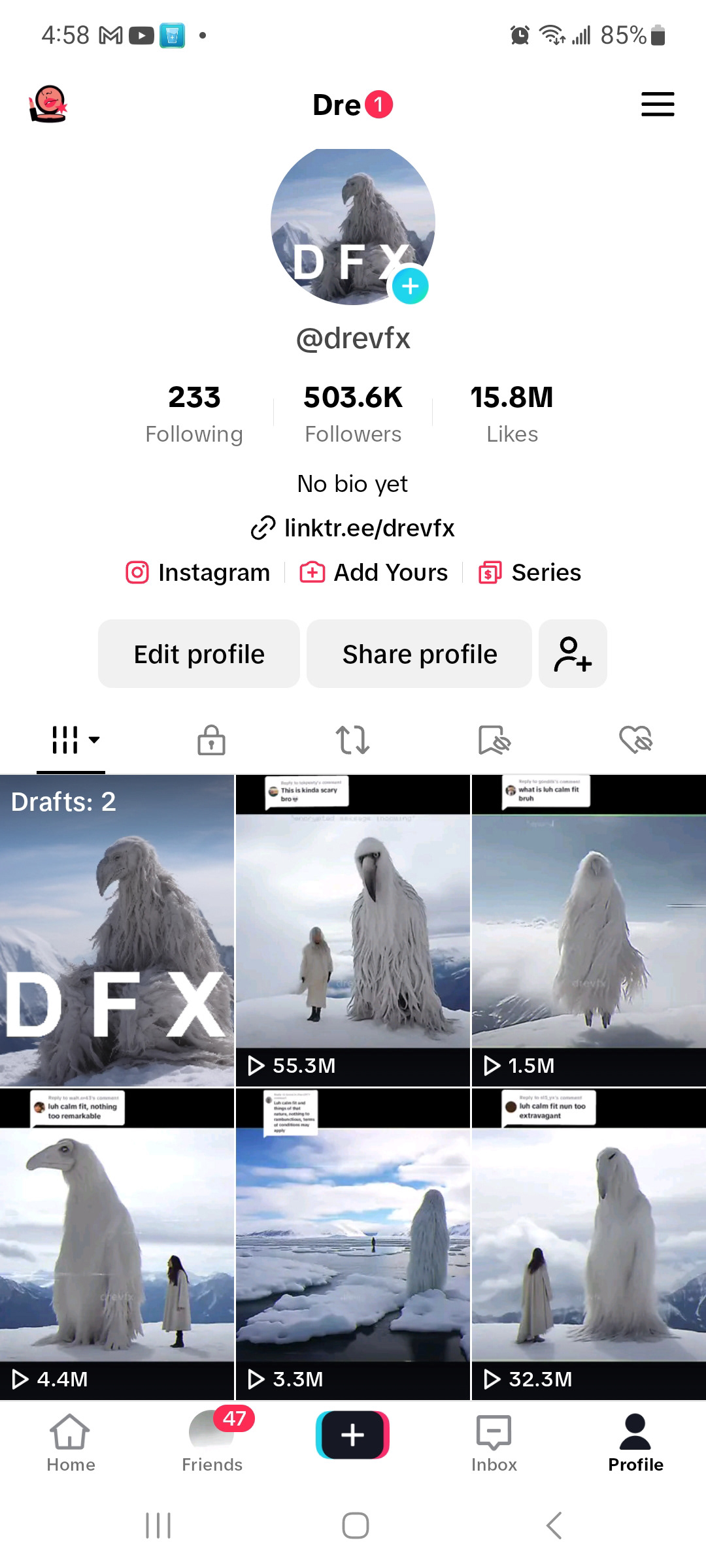This screenshot has width=706, height=1568.
Task: Tap the avatar icon at top left
Action: point(48,104)
